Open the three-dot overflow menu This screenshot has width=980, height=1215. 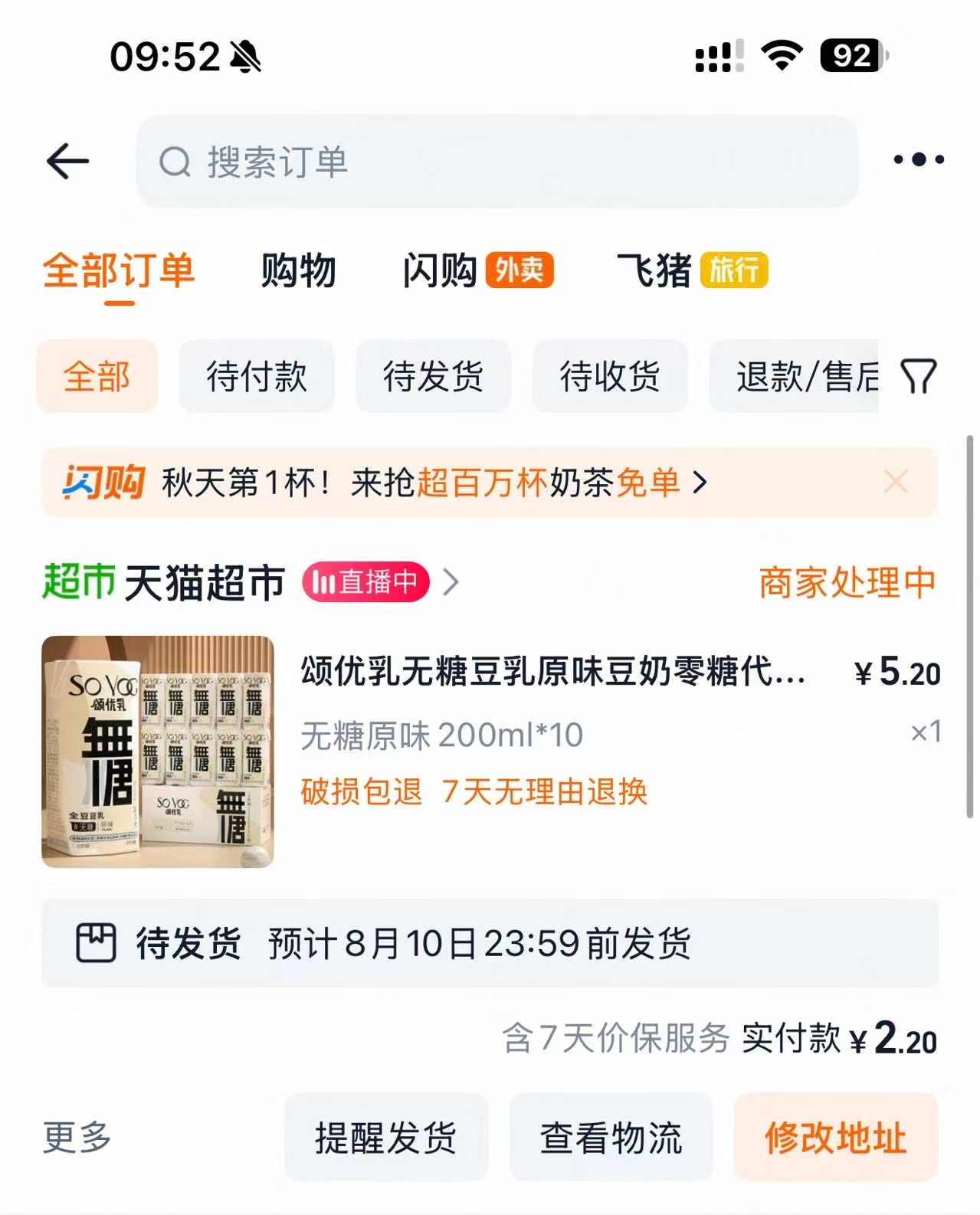click(918, 160)
